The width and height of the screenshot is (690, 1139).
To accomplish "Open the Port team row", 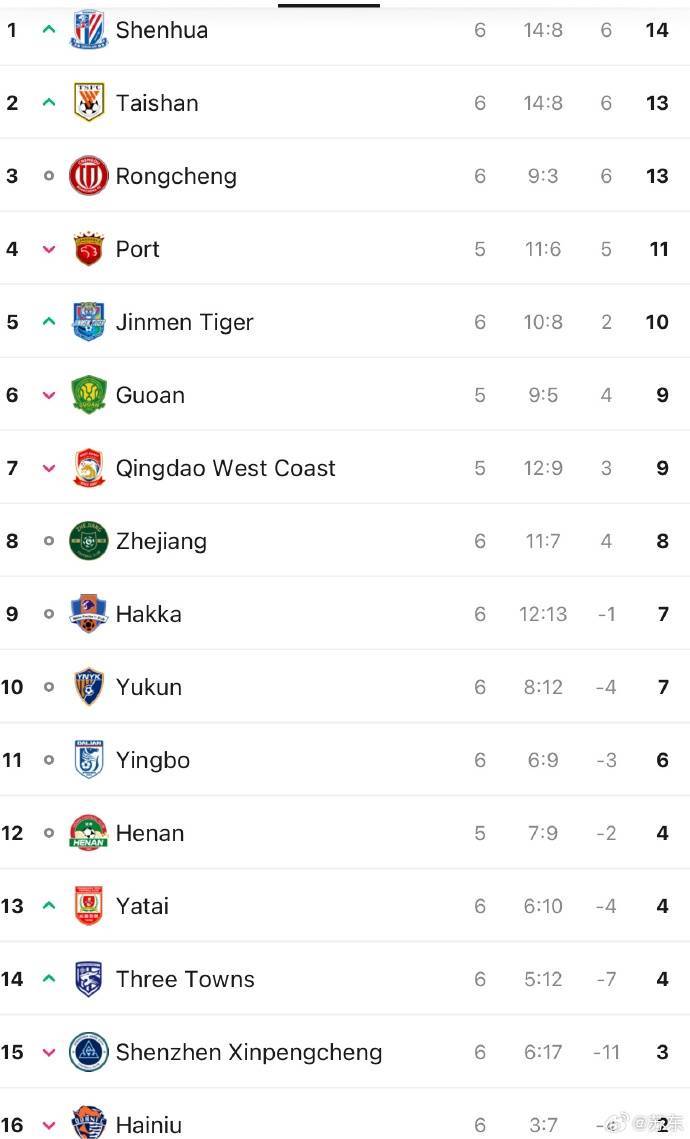I will [138, 249].
